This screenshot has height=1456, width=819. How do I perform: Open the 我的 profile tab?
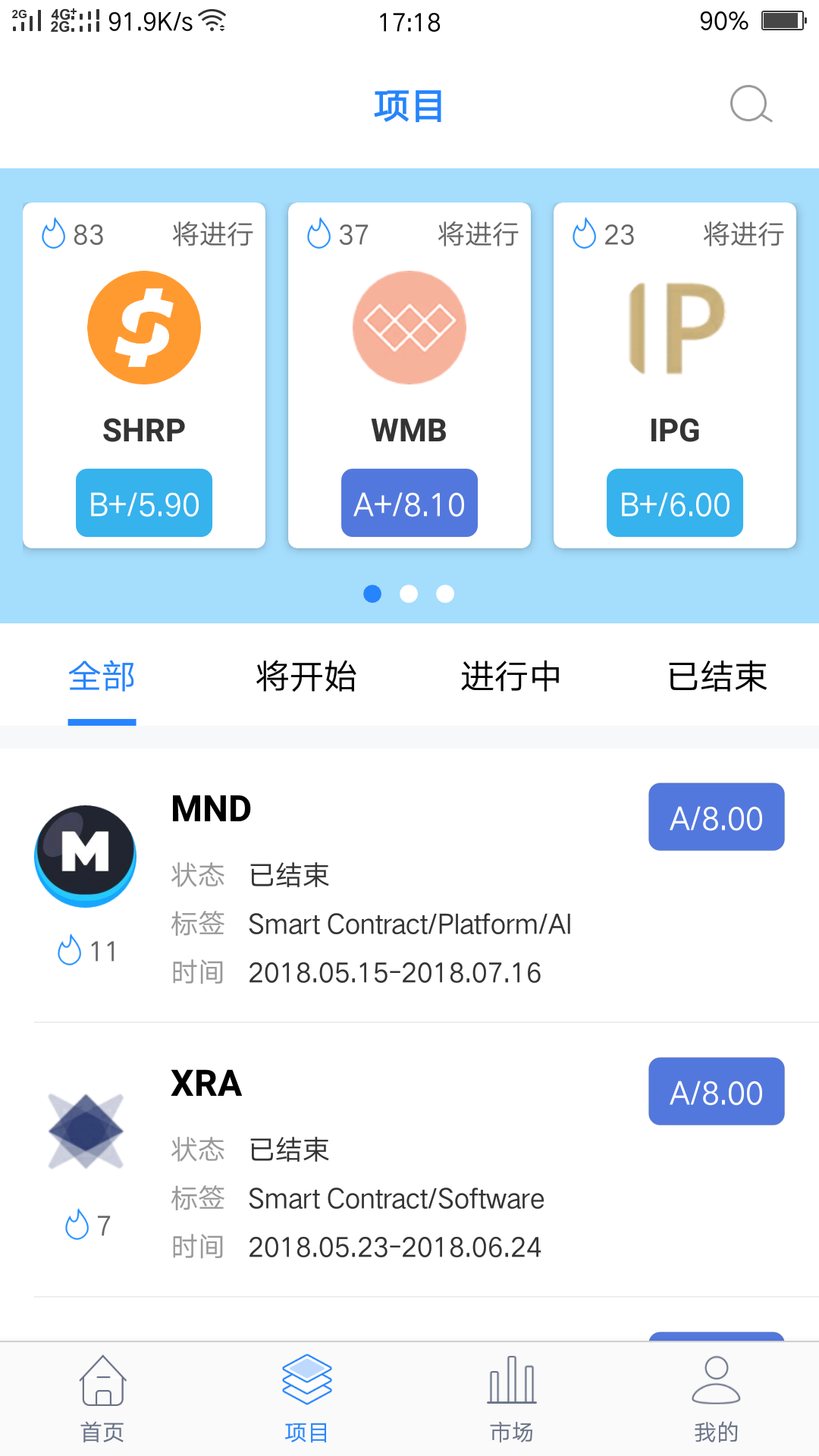coord(717,1398)
